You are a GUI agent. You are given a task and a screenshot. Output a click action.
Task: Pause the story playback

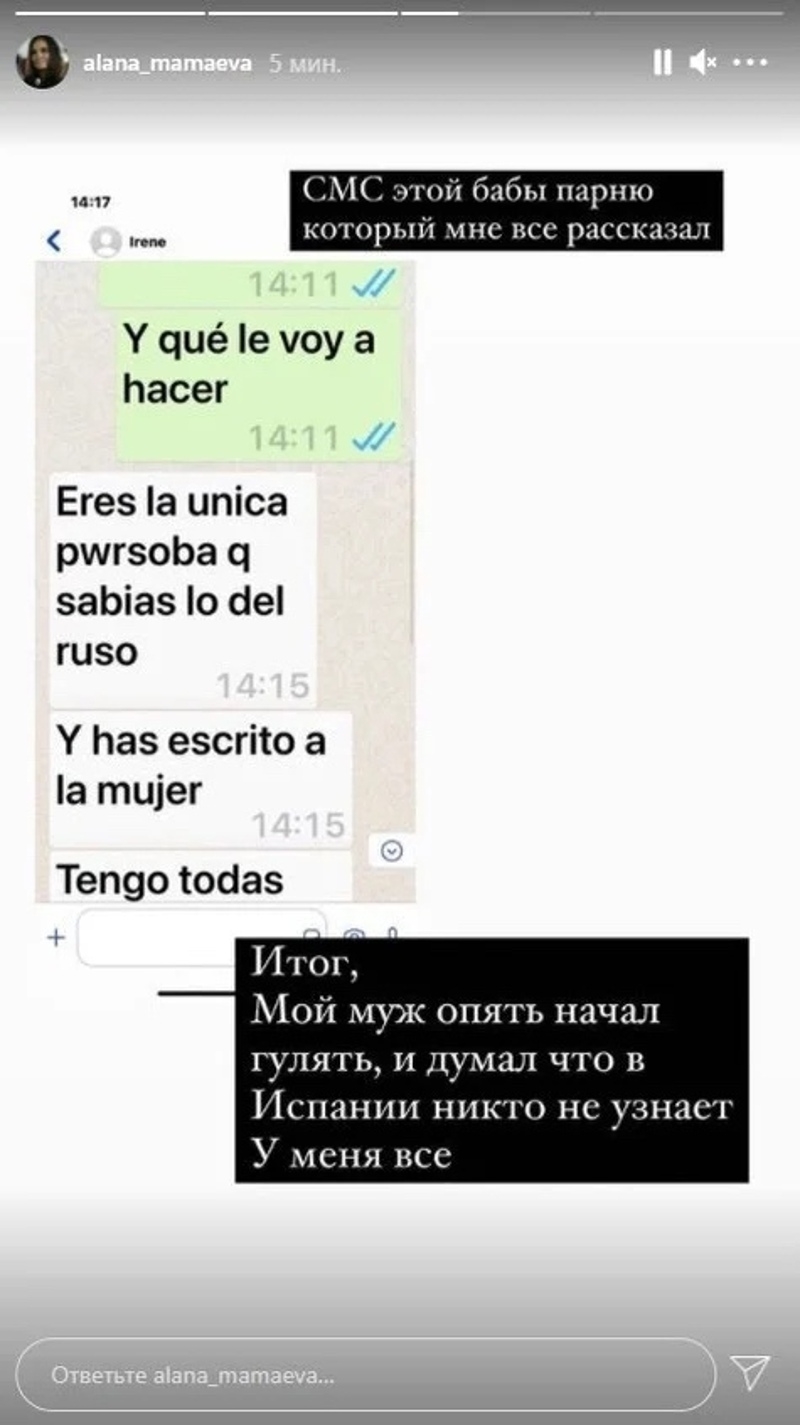click(662, 63)
